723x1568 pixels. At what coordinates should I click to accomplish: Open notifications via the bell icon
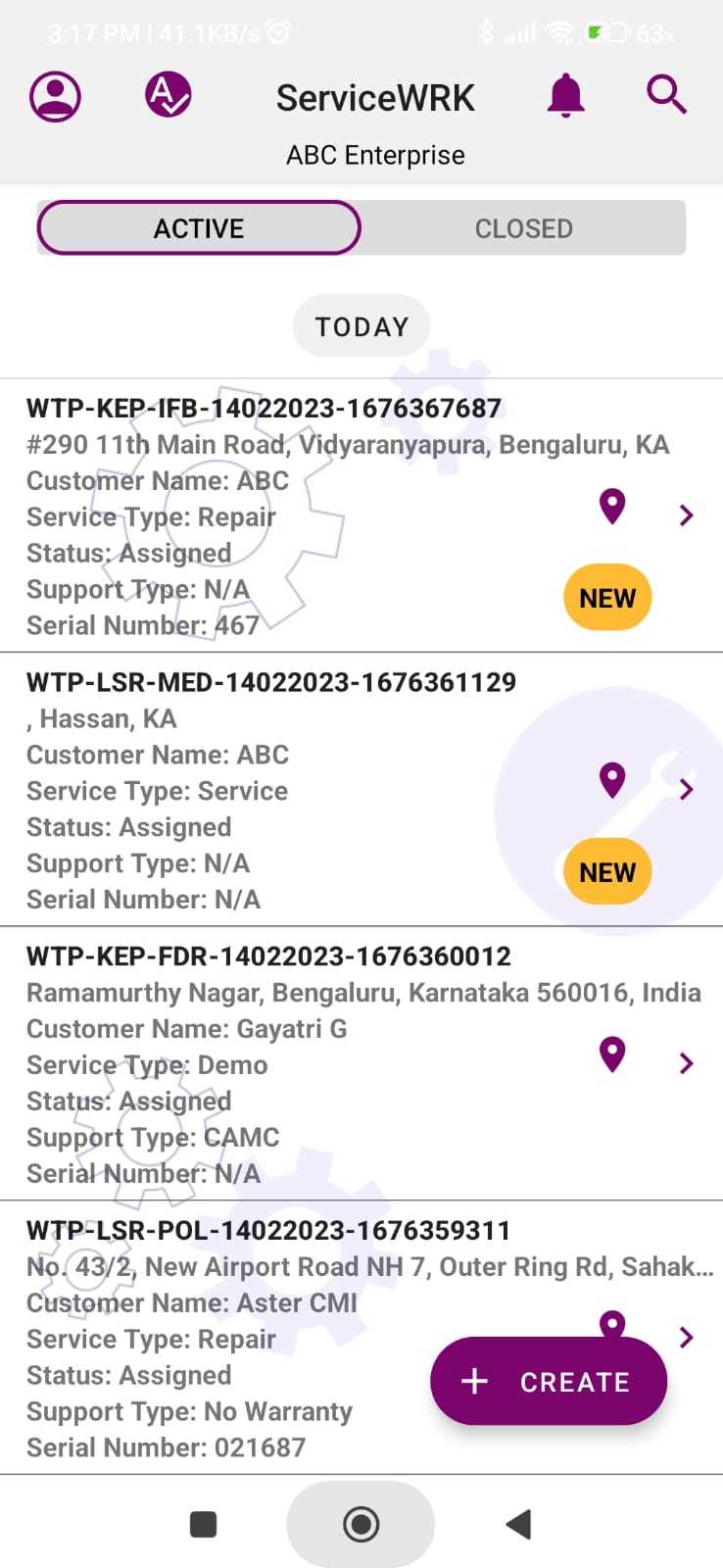pos(565,95)
